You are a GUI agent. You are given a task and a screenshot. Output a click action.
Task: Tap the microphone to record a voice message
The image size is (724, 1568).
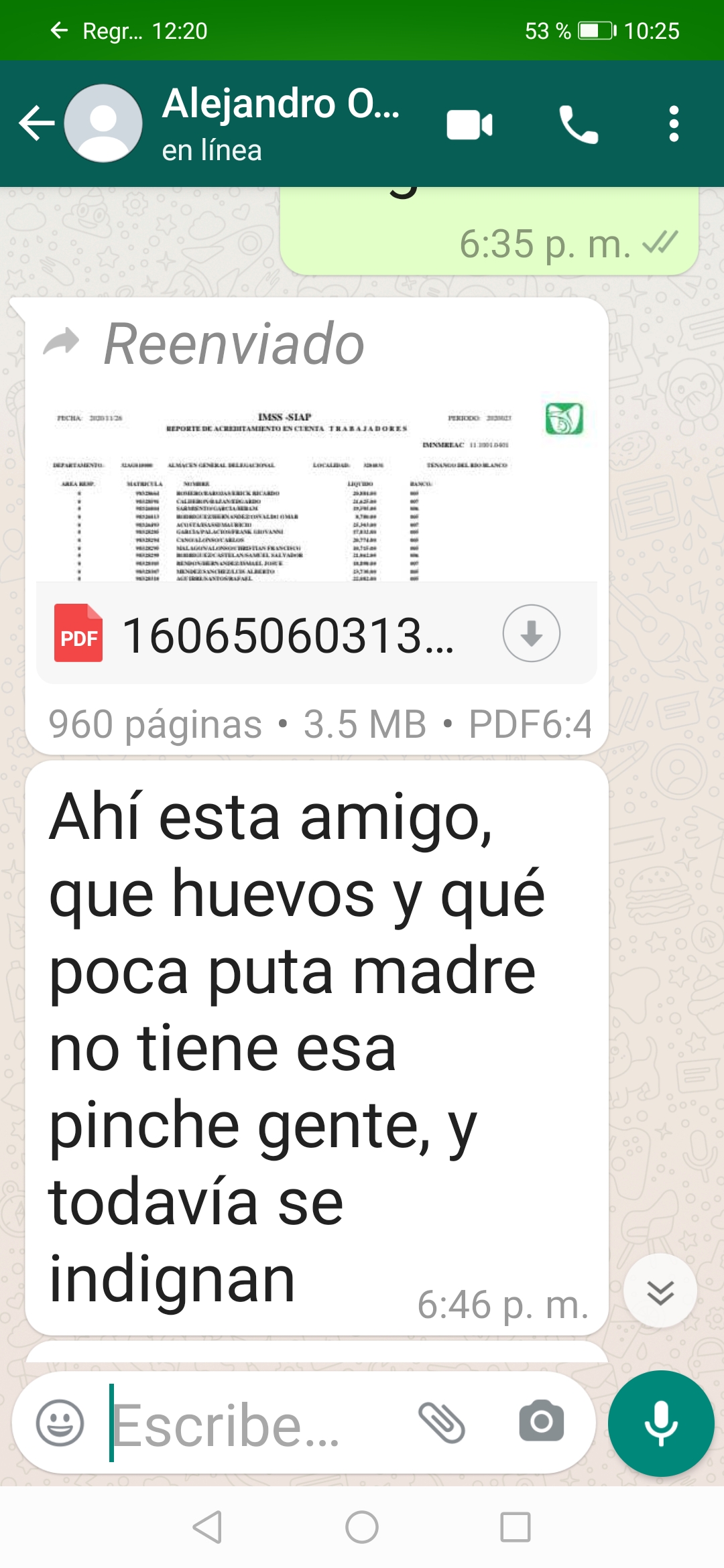pos(660,1423)
